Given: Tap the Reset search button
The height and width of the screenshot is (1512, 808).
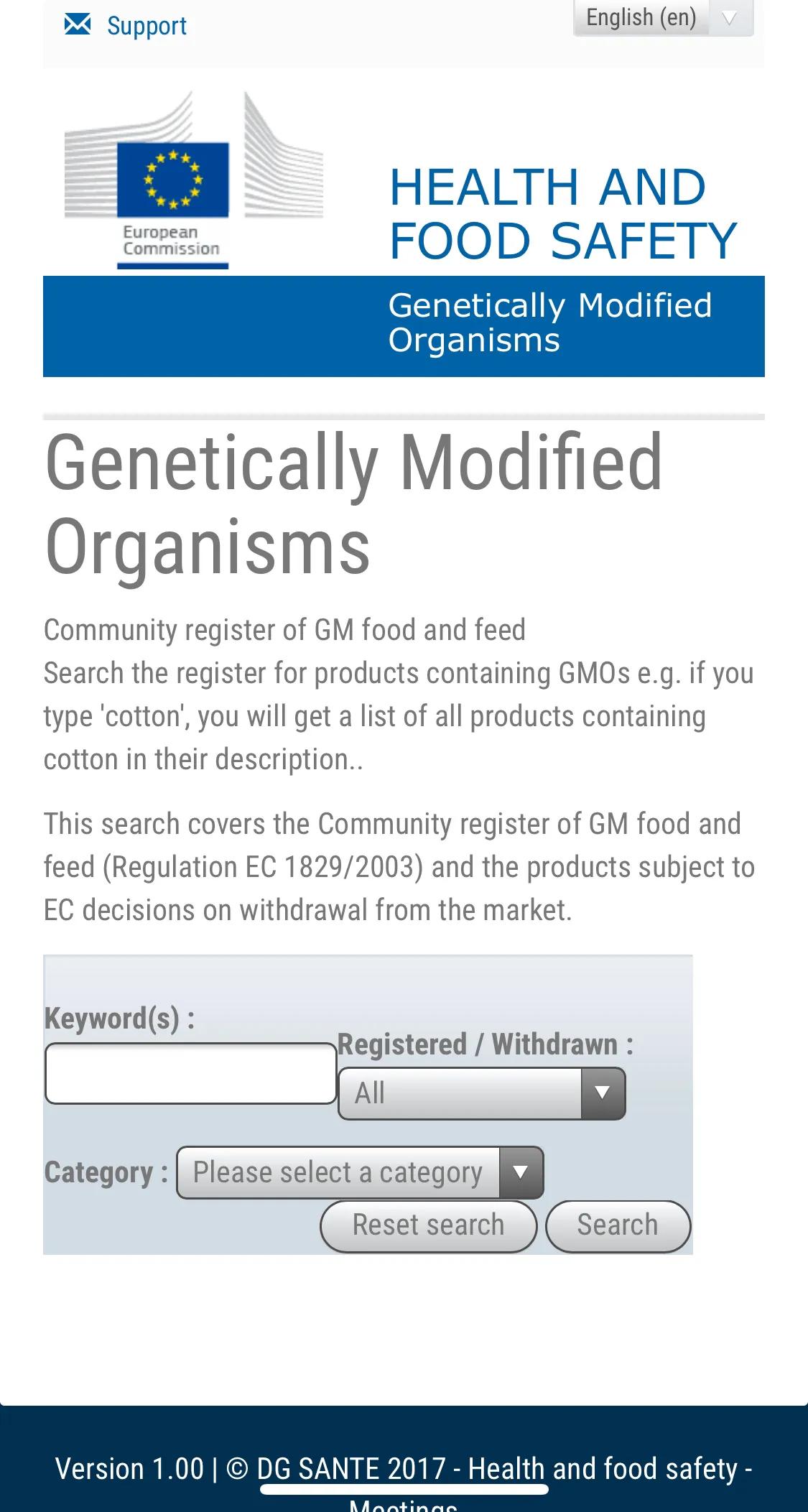Looking at the screenshot, I should pos(428,1225).
